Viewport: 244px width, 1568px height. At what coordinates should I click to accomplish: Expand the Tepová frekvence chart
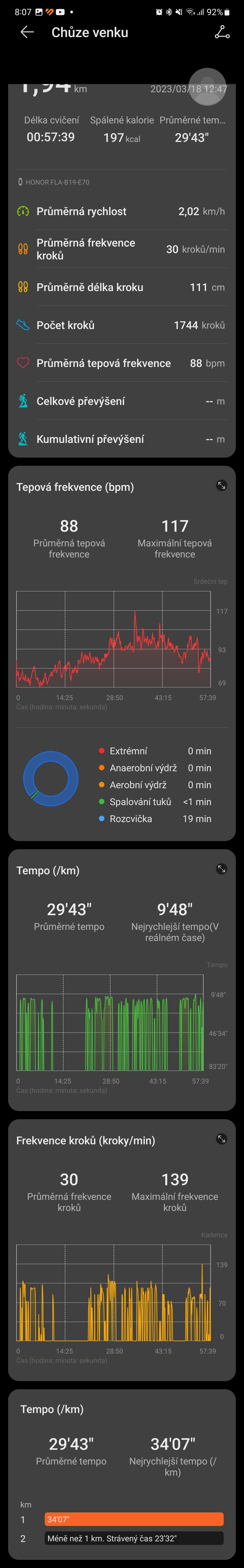[221, 485]
